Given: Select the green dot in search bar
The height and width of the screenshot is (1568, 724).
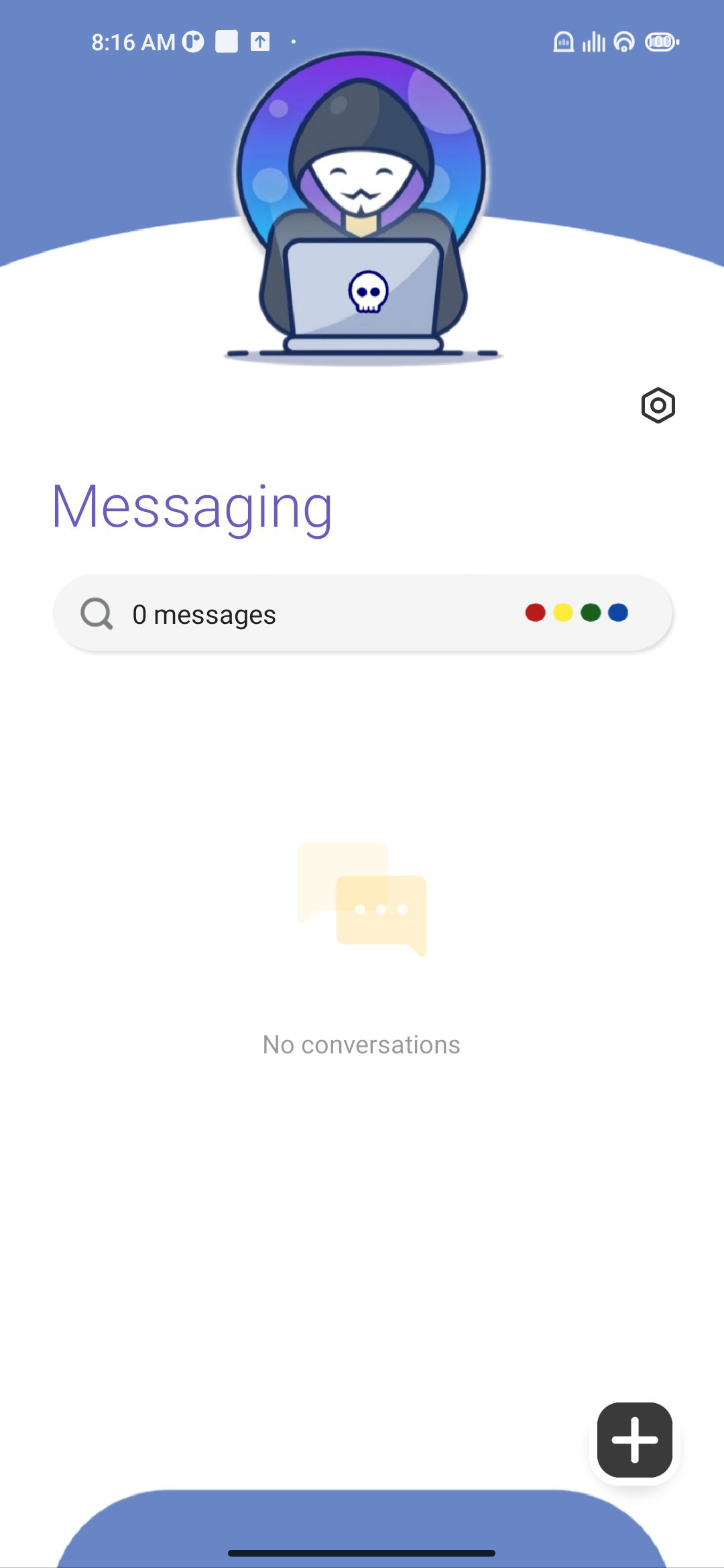Looking at the screenshot, I should pos(591,612).
